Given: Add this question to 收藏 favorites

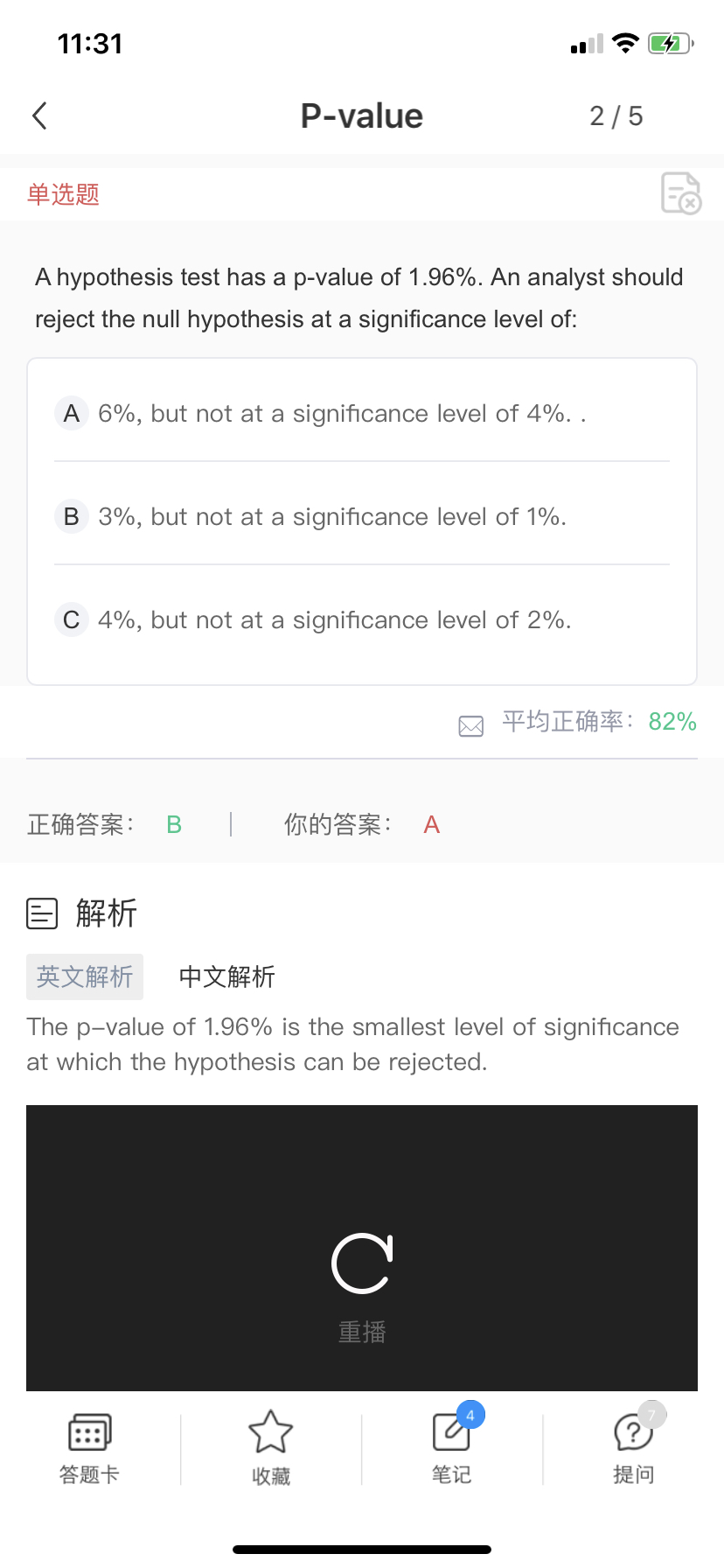Looking at the screenshot, I should [x=271, y=1449].
